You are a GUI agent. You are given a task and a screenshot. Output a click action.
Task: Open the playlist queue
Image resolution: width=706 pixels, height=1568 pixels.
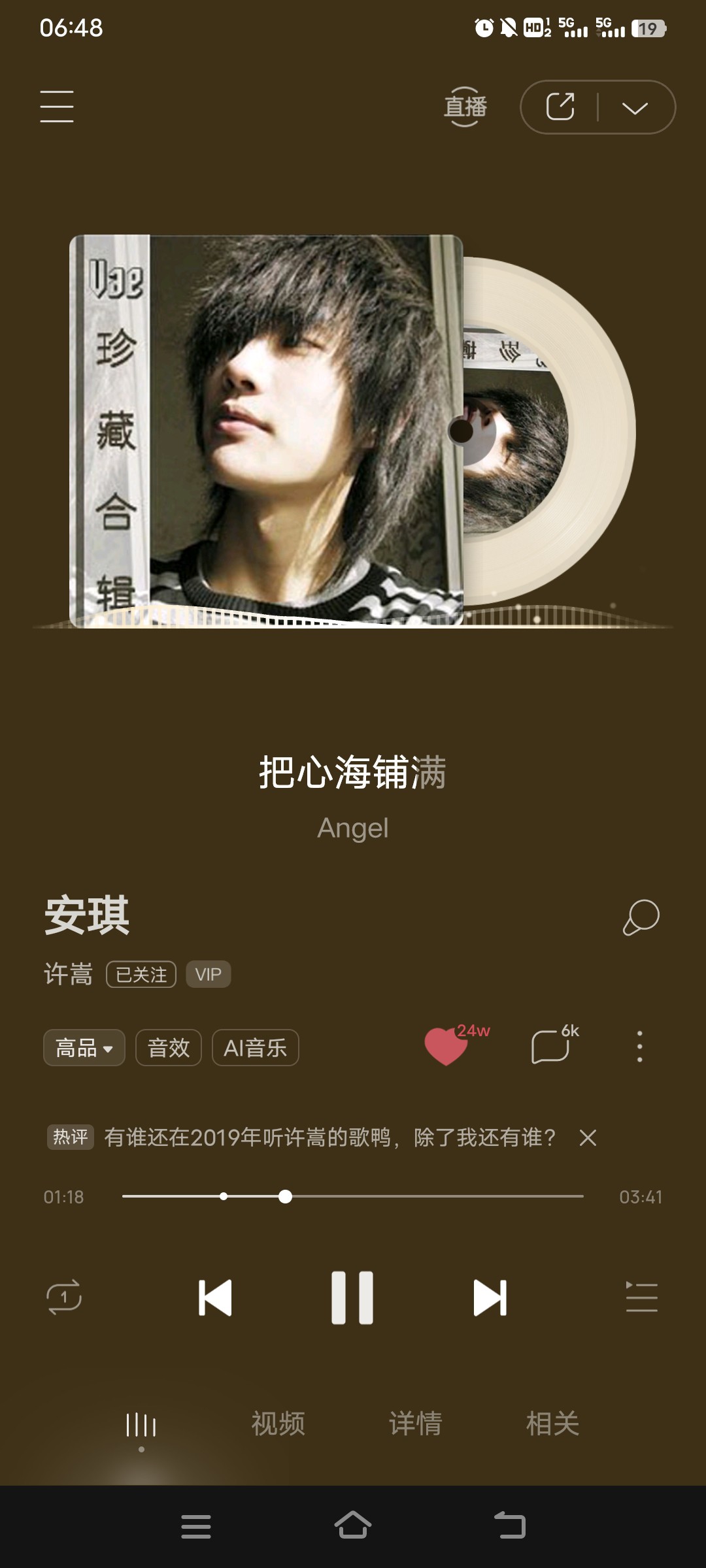tap(641, 1297)
